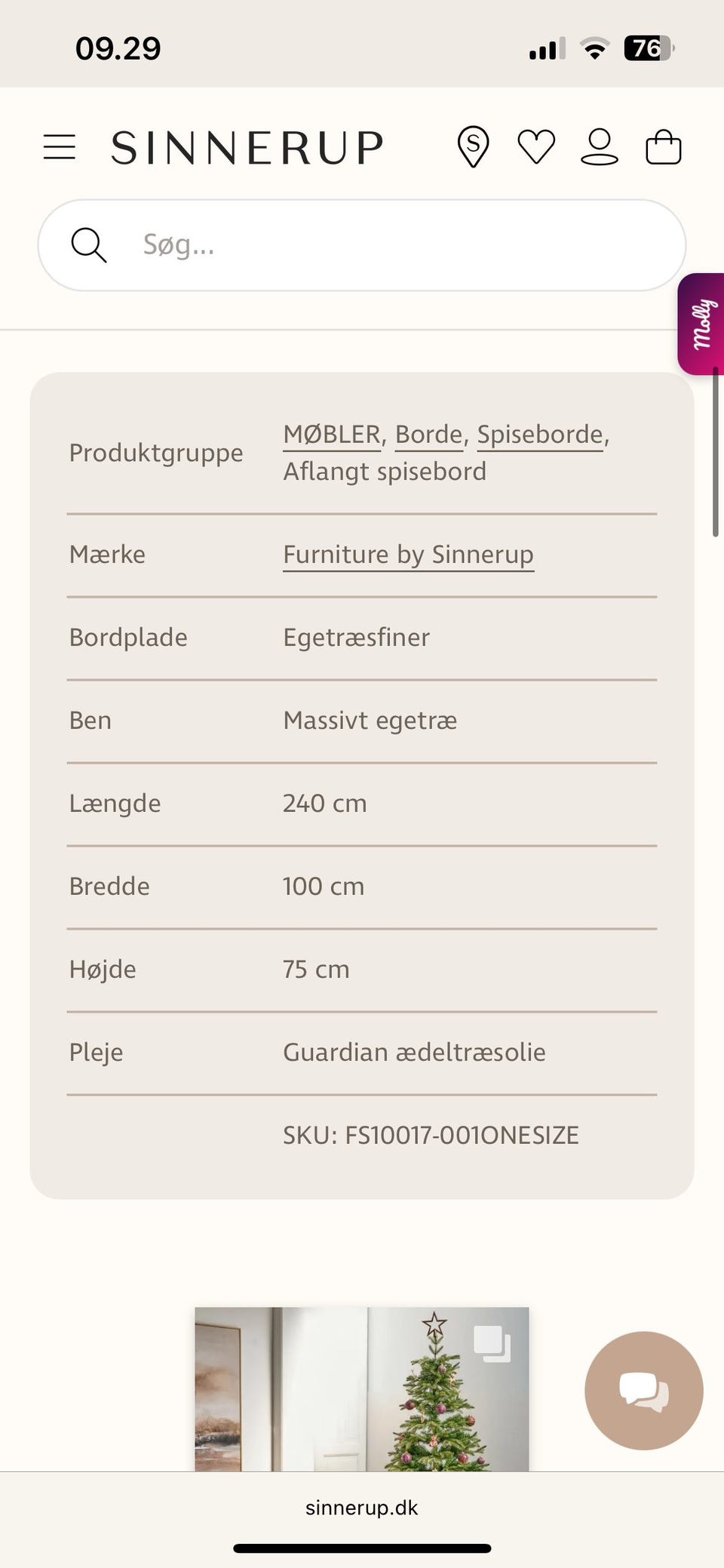This screenshot has width=724, height=1568.
Task: Click the battery indicator in status bar
Action: (x=646, y=47)
